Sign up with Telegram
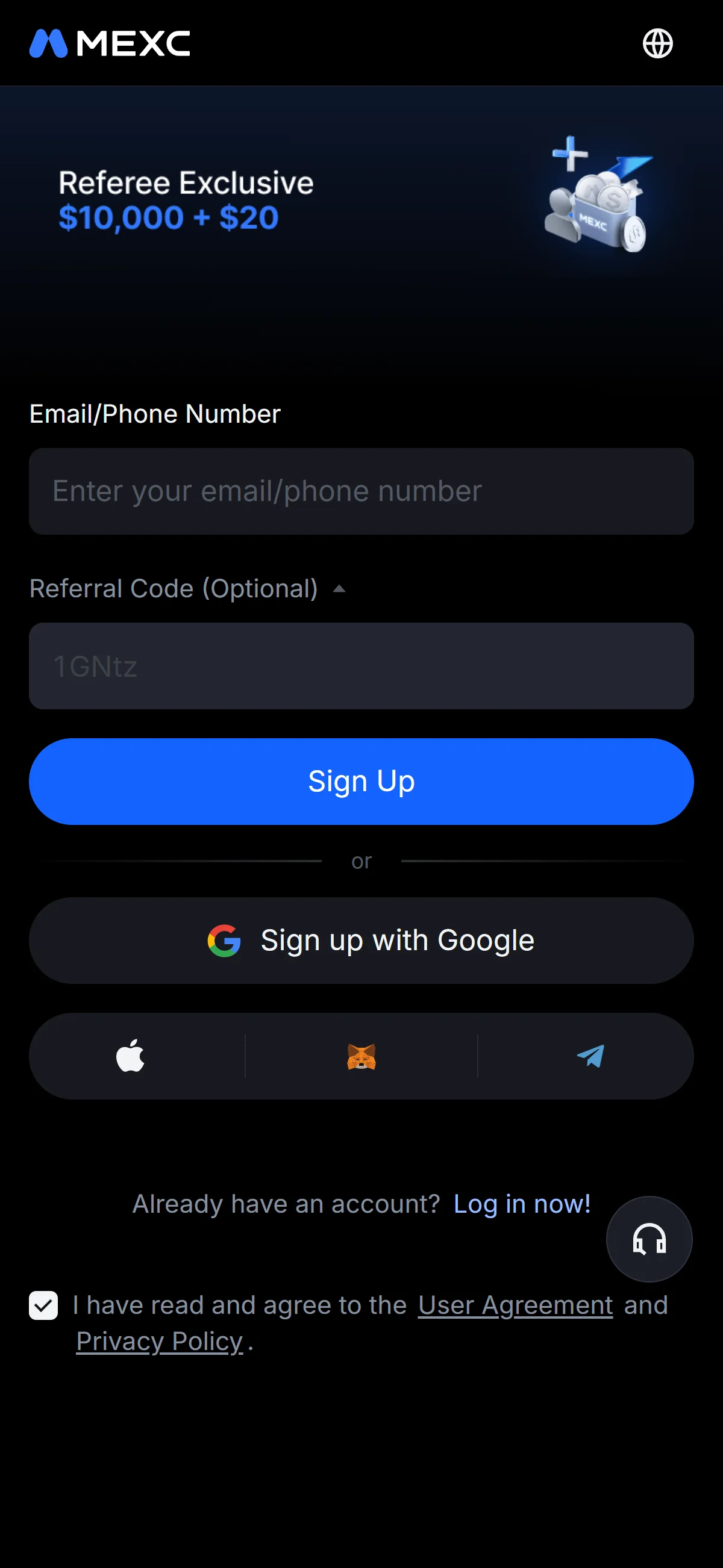 [590, 1056]
